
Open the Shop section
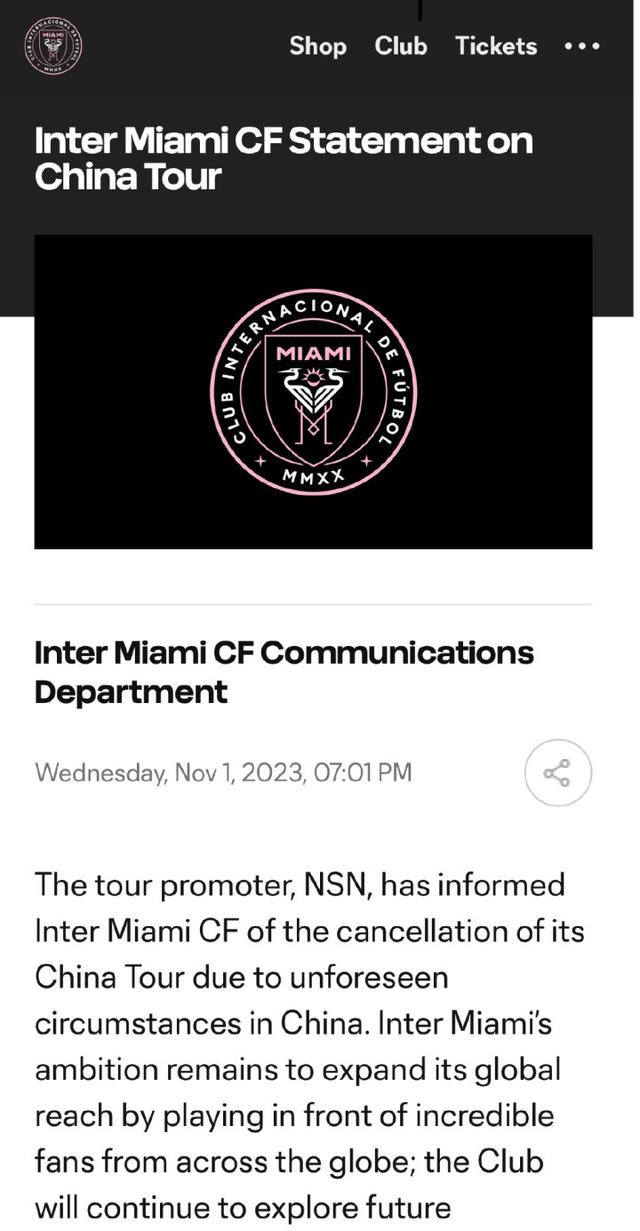317,46
